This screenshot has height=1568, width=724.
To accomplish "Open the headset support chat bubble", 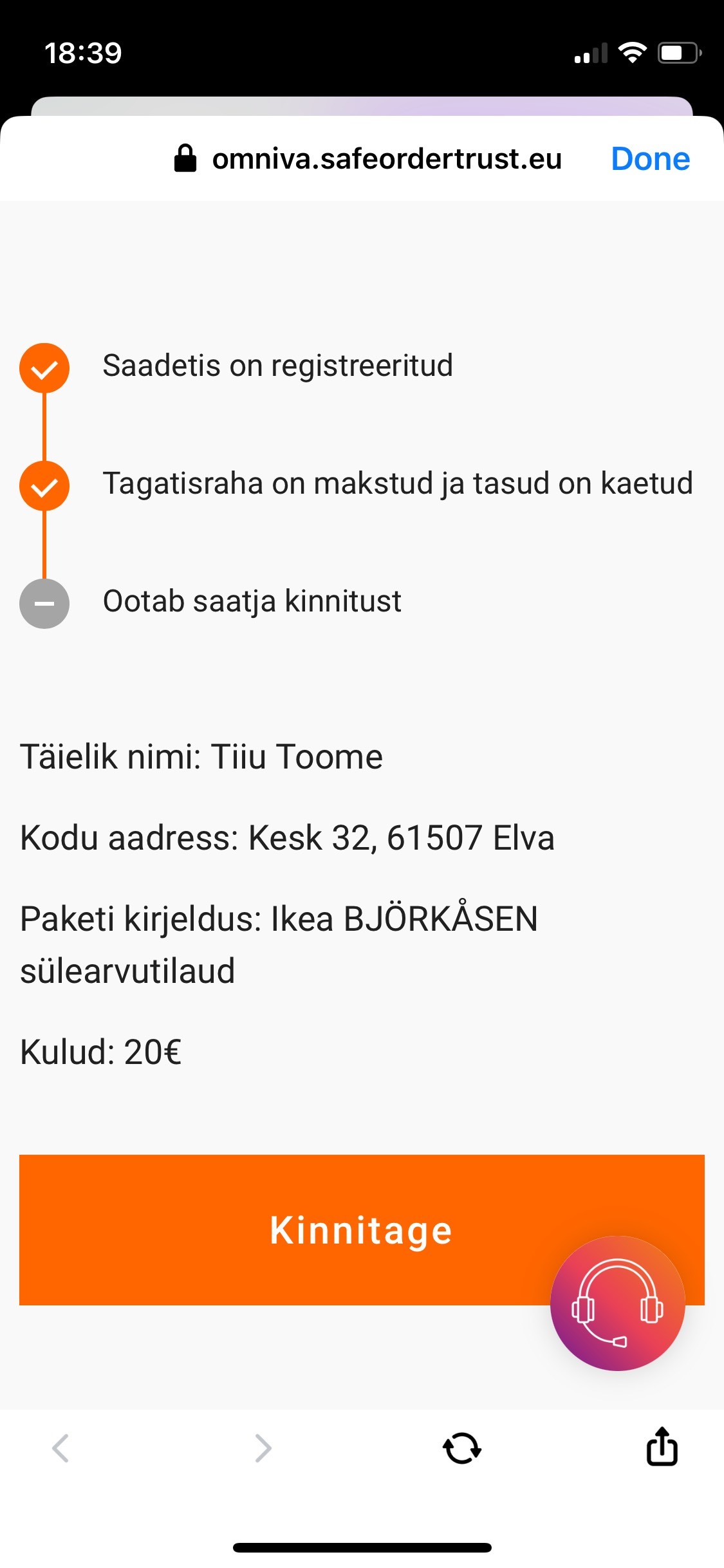I will pos(617,1303).
